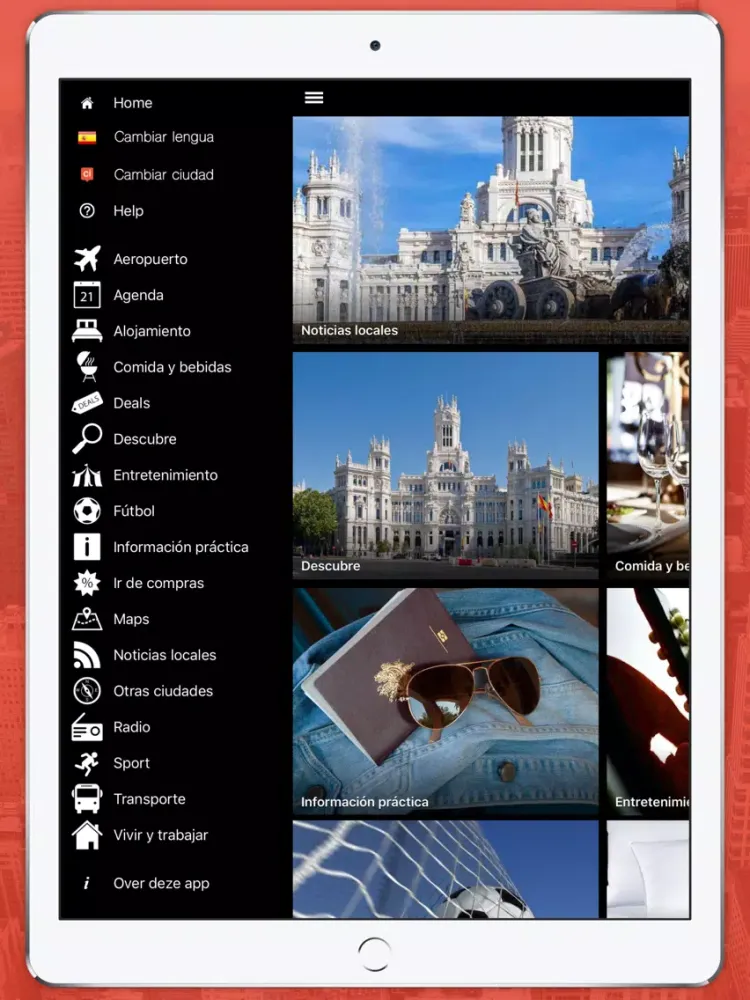Tap the hamburger menu button
Screen dimensions: 750x1000
[x=314, y=98]
